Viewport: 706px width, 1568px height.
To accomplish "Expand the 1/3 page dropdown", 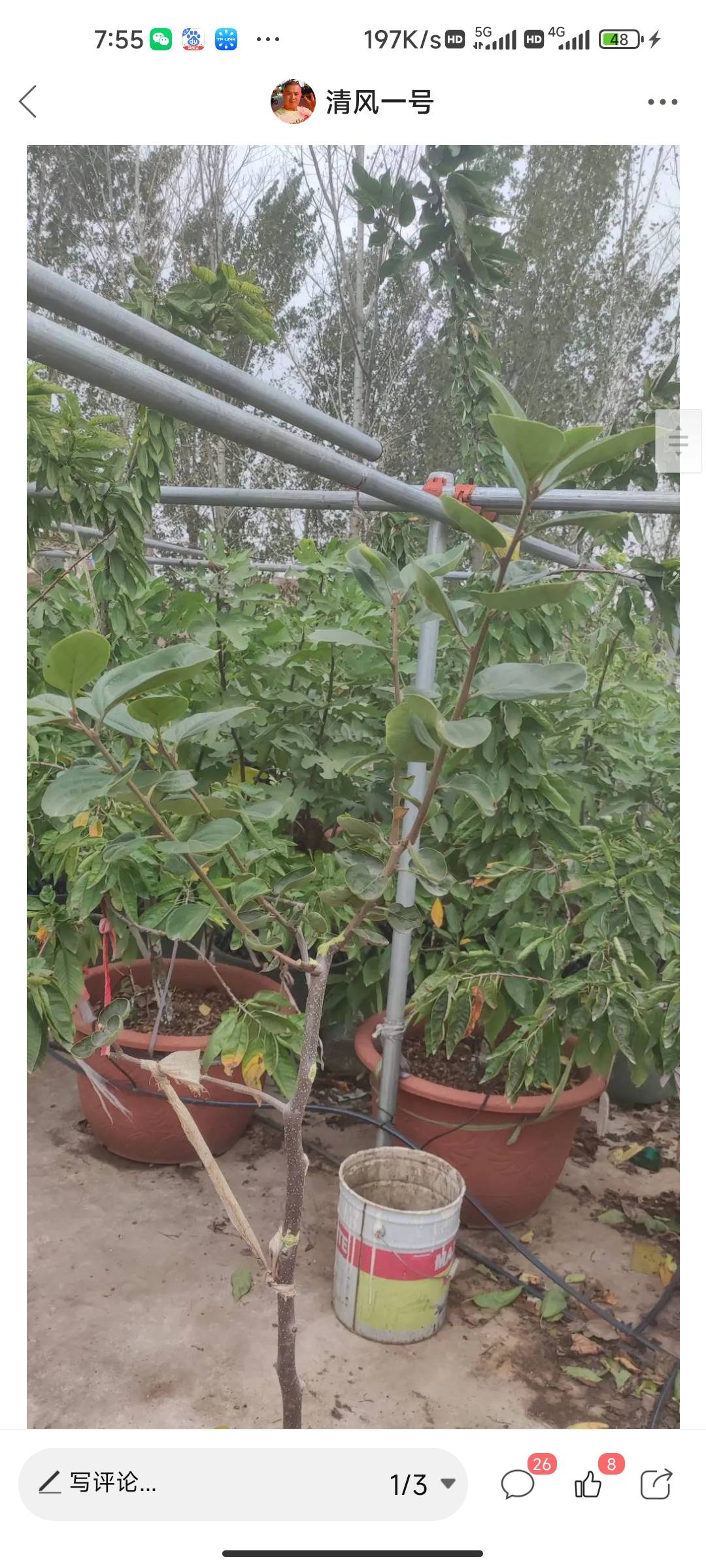I will coord(422,1484).
